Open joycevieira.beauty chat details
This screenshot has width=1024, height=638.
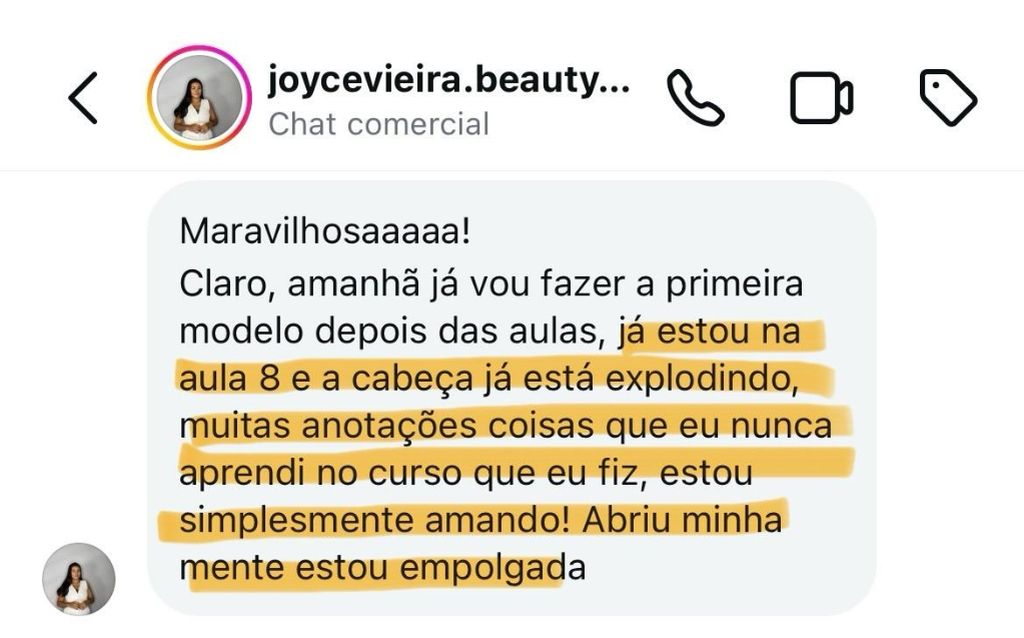(448, 98)
